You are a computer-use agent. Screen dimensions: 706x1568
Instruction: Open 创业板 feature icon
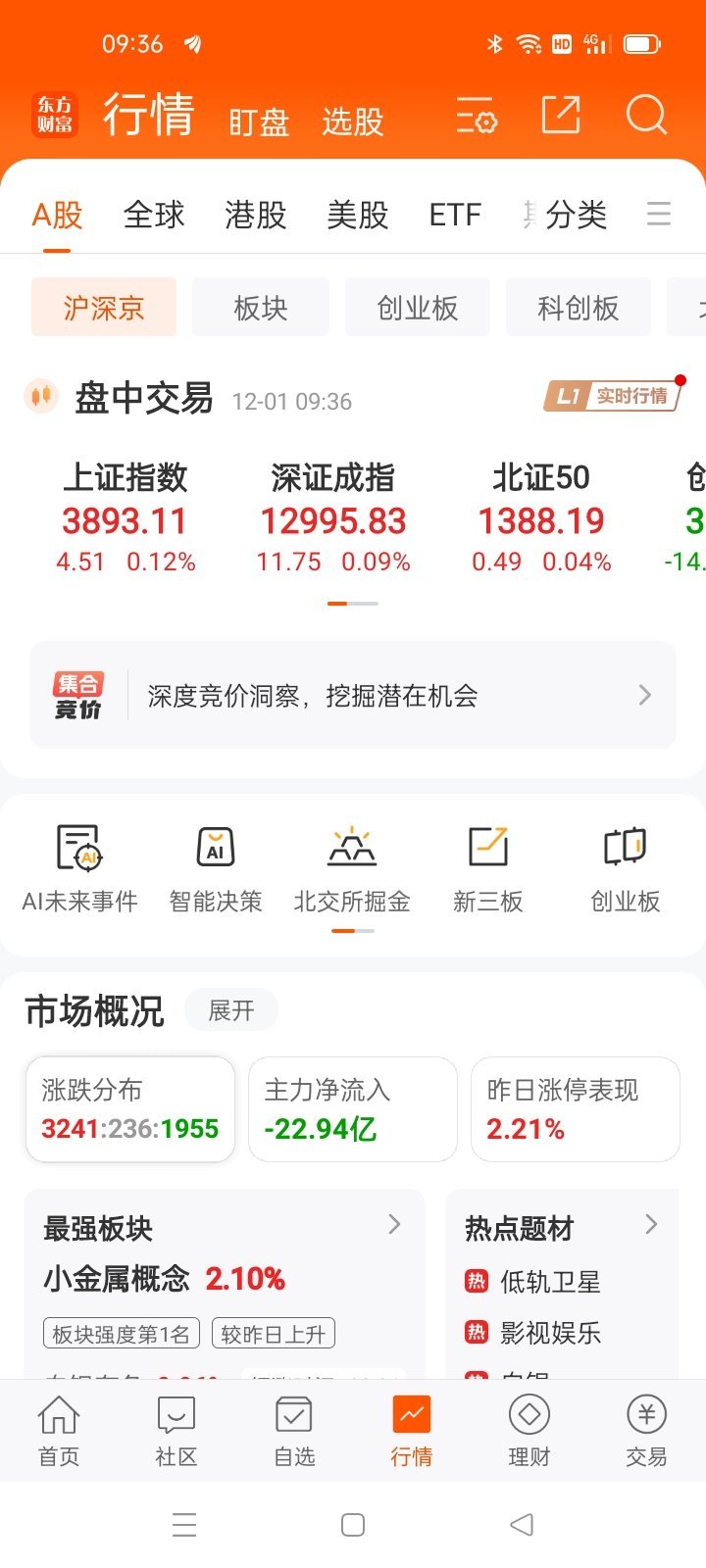pos(624,862)
